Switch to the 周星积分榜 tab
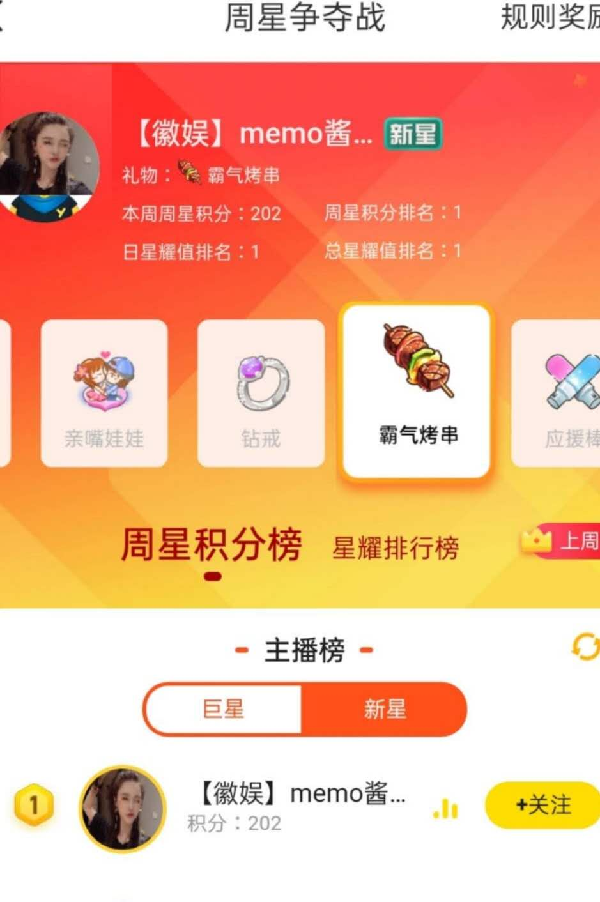 pyautogui.click(x=211, y=546)
